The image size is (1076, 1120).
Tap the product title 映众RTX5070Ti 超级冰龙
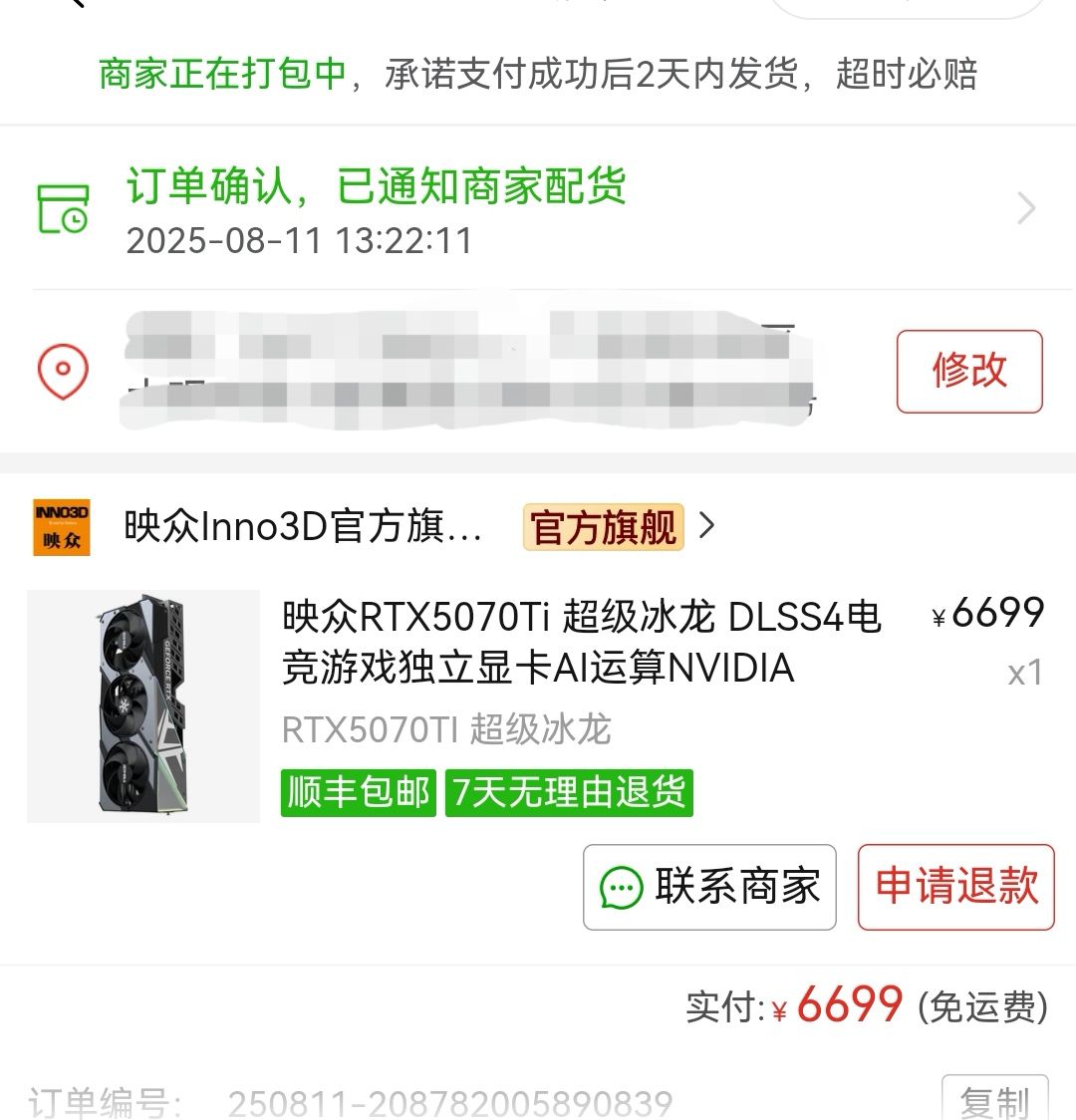tap(578, 643)
